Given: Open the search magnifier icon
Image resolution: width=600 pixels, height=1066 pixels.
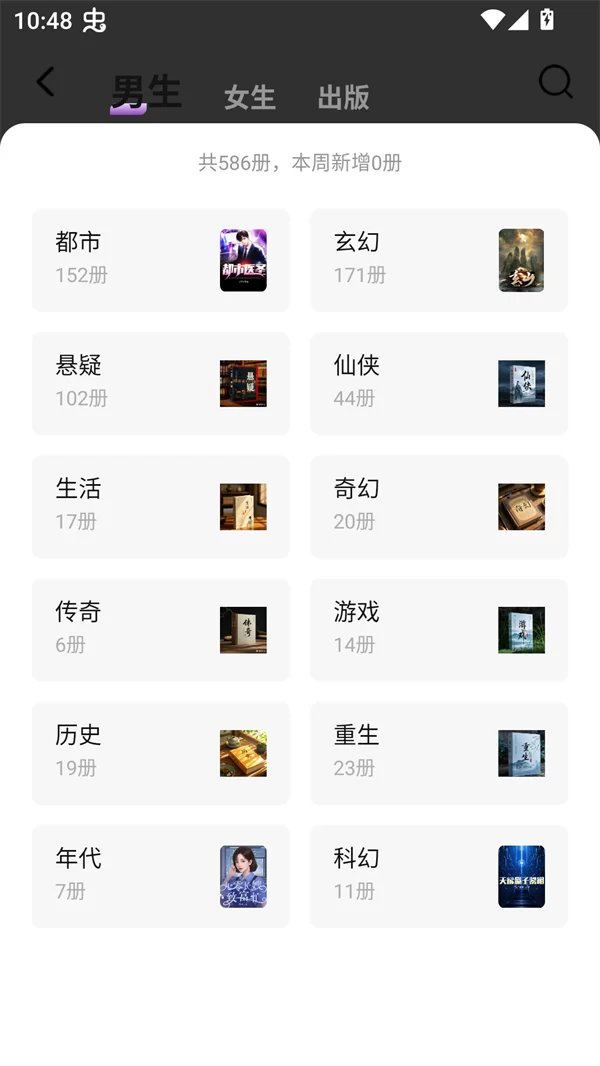Looking at the screenshot, I should point(555,82).
